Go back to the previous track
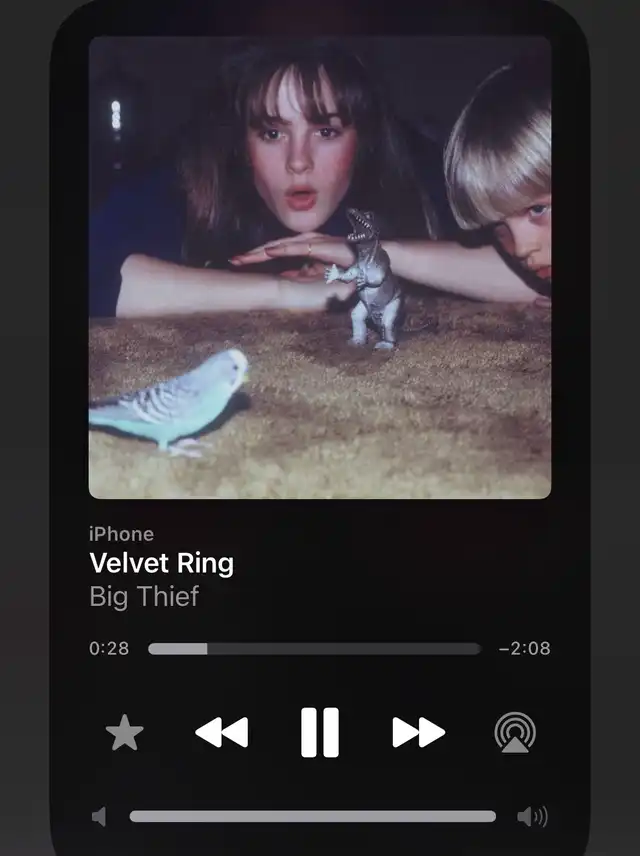640x856 pixels. 222,733
